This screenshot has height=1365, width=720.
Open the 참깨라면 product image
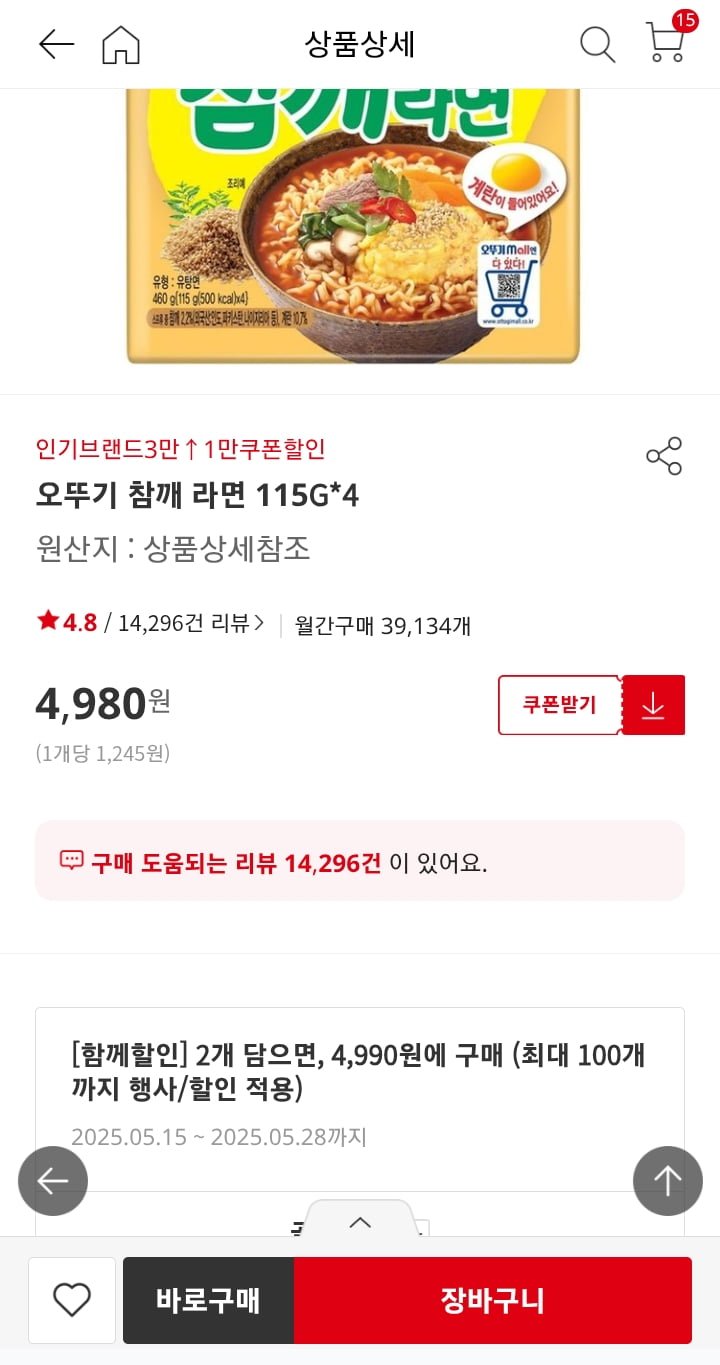tap(353, 226)
